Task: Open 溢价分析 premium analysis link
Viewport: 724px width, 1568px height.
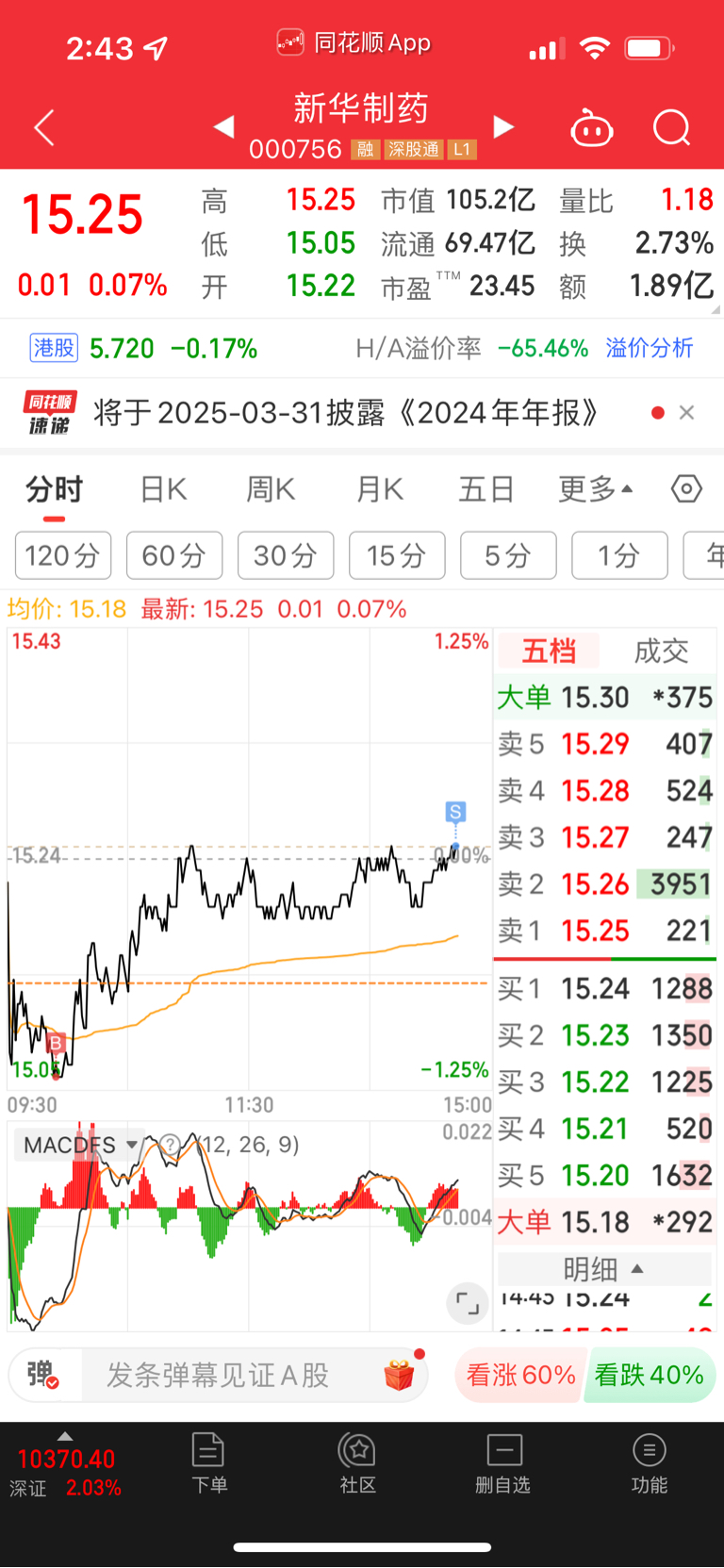Action: pyautogui.click(x=649, y=348)
